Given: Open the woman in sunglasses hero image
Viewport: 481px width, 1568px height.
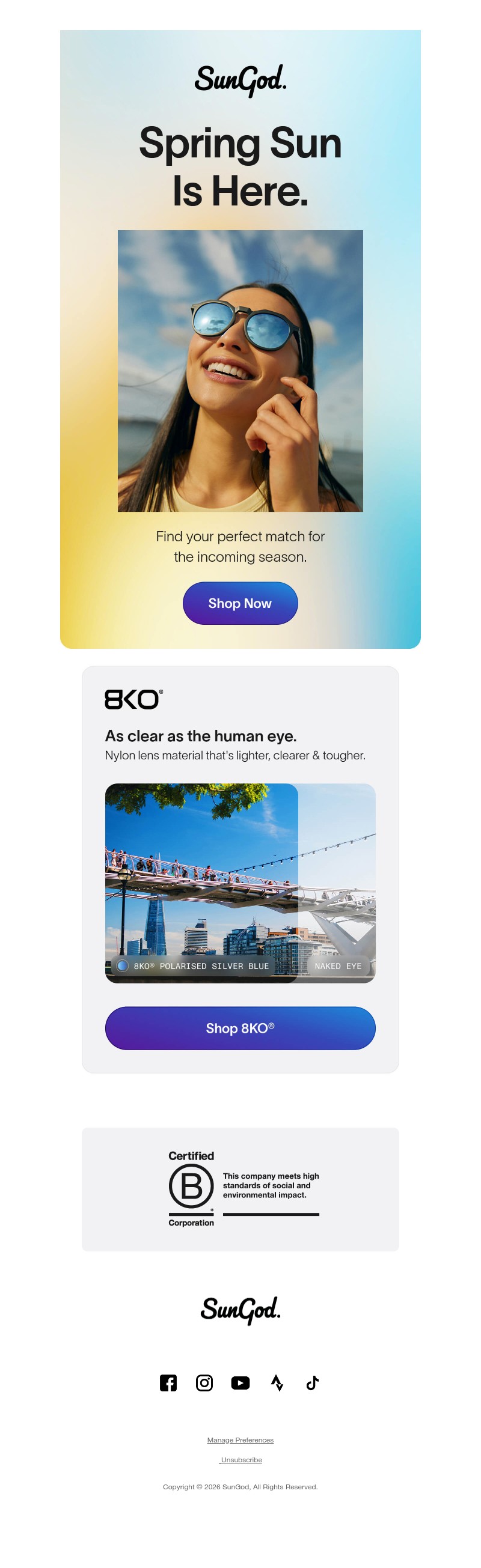Looking at the screenshot, I should click(x=240, y=370).
